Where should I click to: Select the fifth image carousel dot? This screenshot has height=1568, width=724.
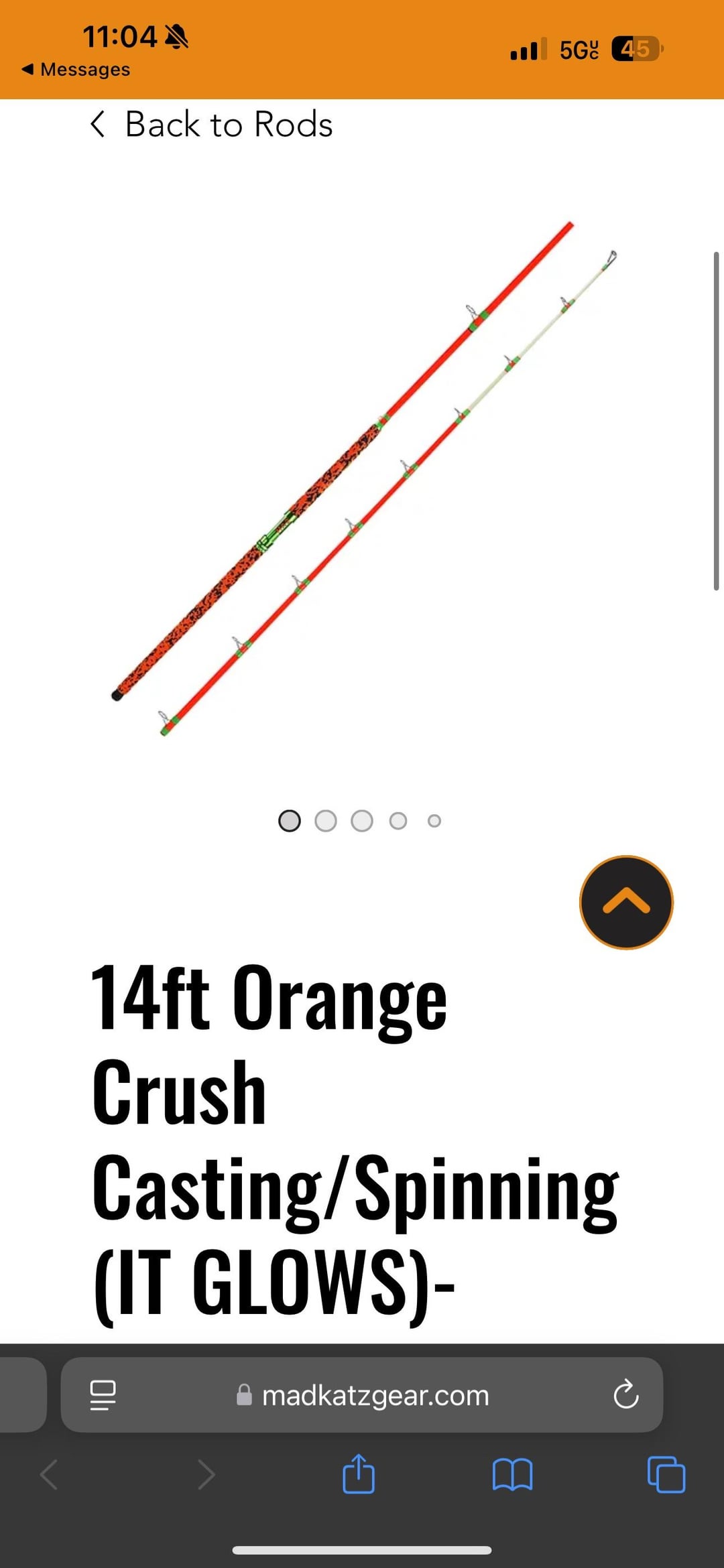point(434,821)
